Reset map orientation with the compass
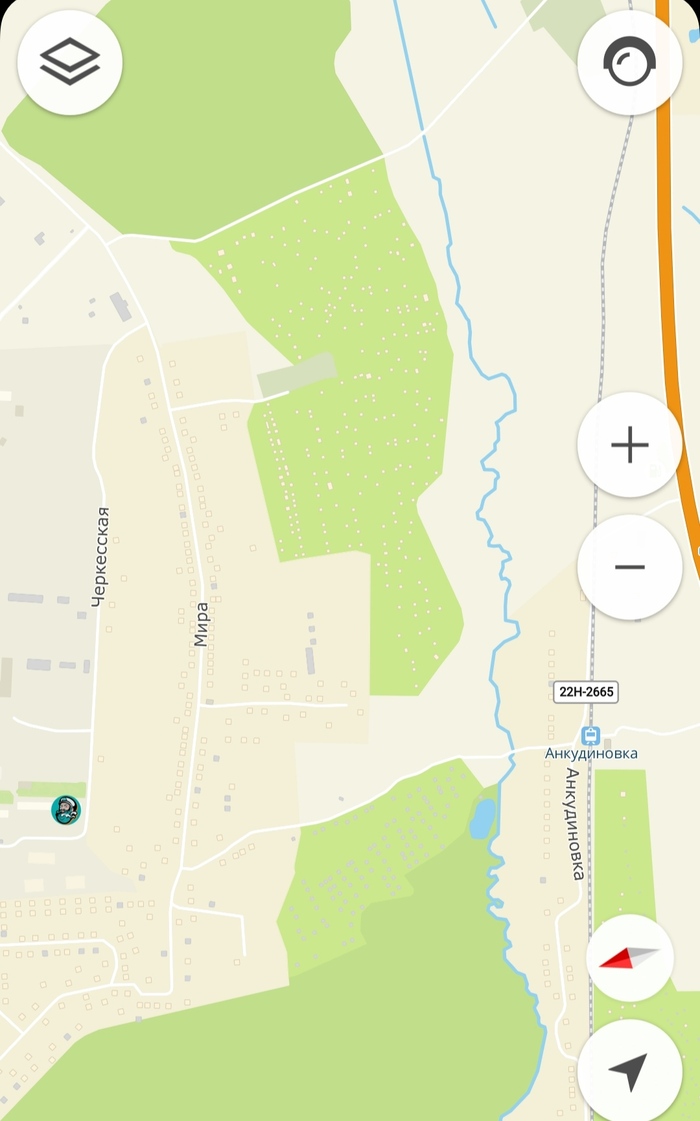 click(630, 957)
